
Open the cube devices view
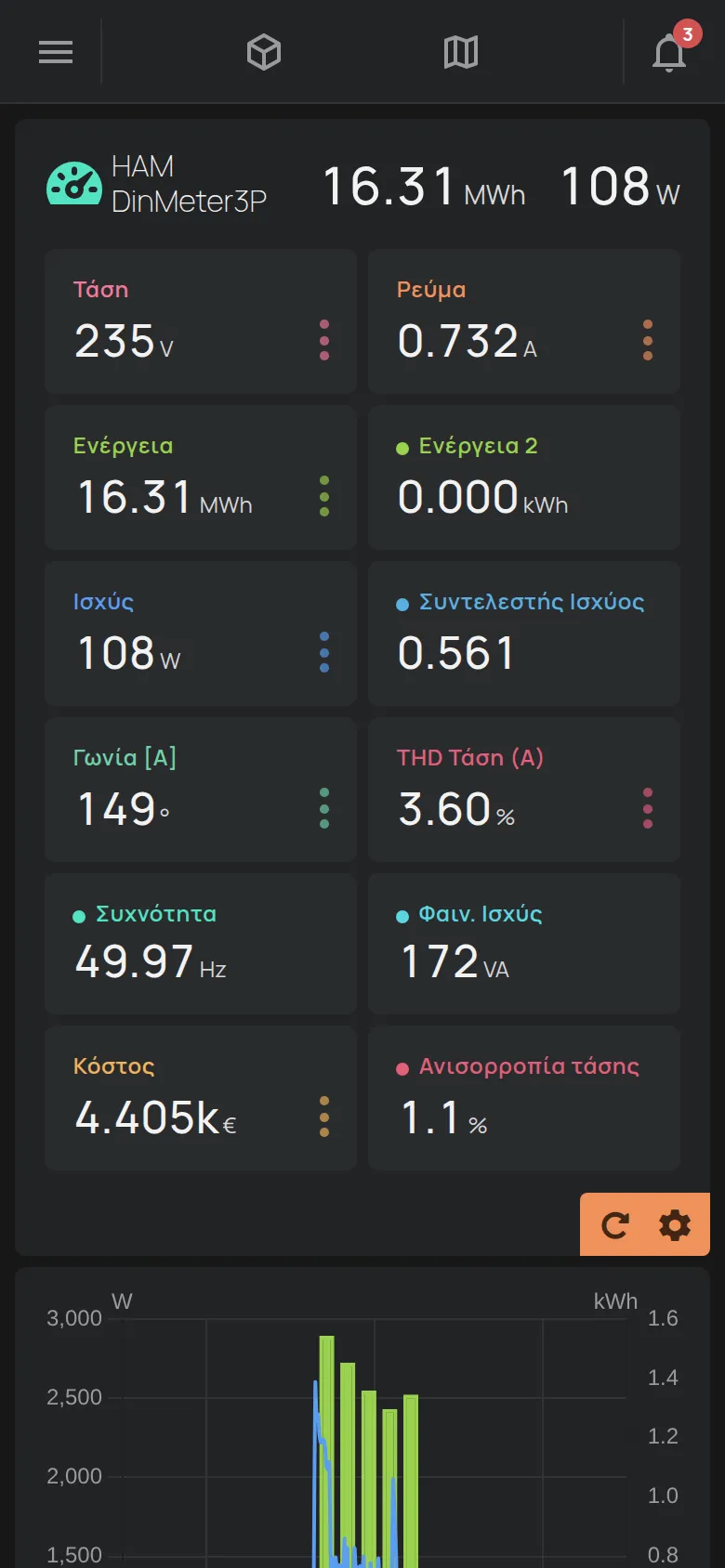tap(264, 52)
